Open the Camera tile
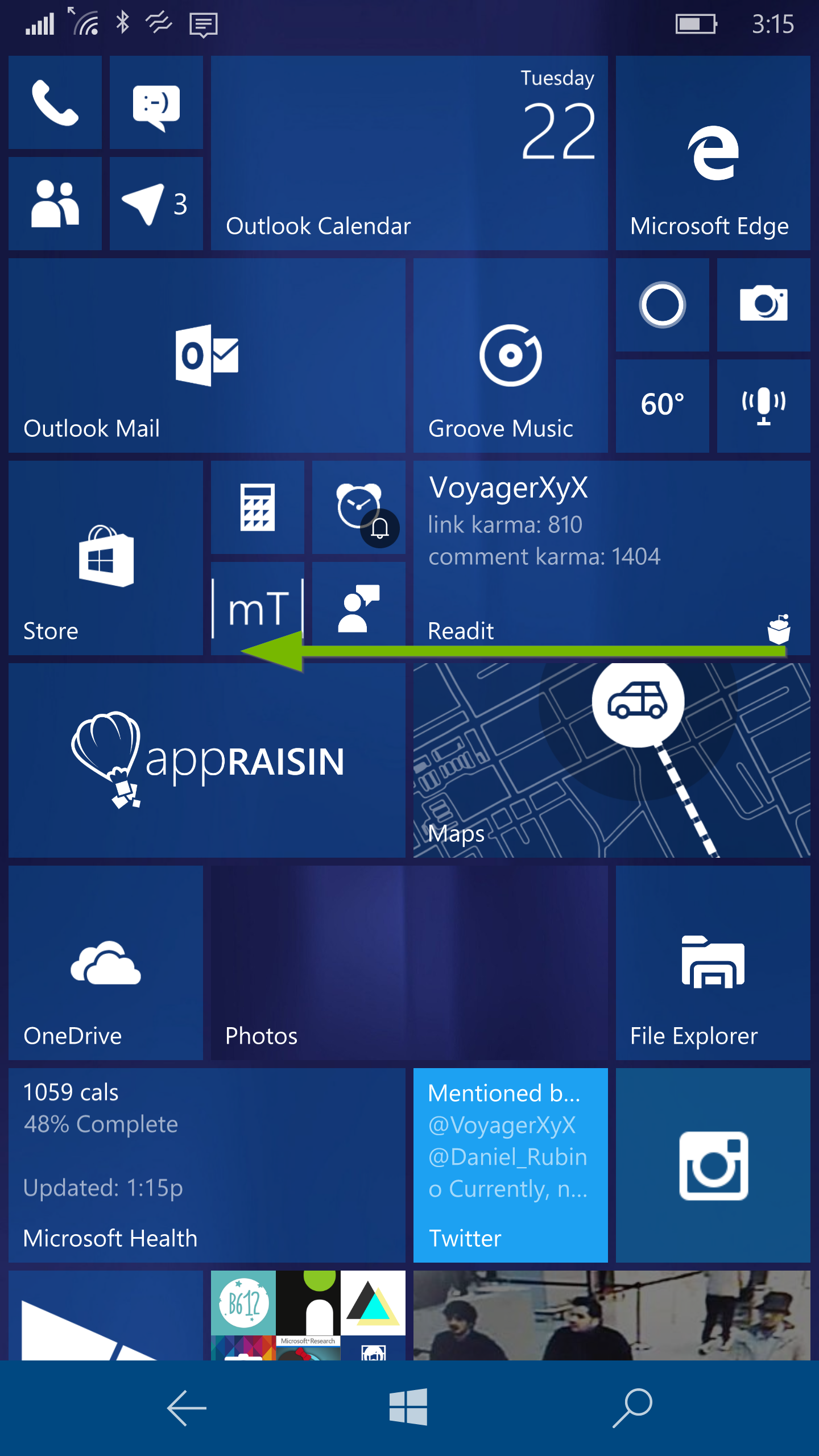The width and height of the screenshot is (819, 1456). pyautogui.click(x=763, y=305)
